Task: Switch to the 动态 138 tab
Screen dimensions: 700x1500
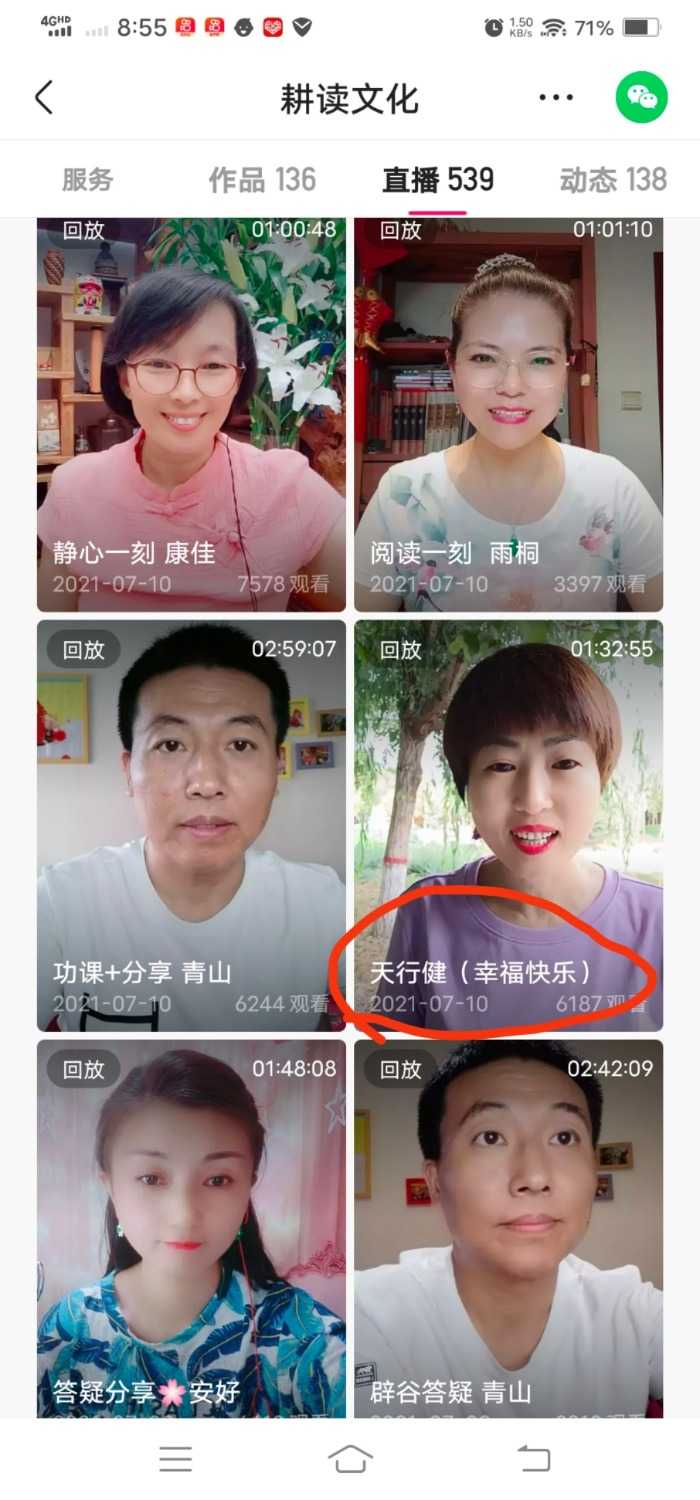Action: [612, 180]
